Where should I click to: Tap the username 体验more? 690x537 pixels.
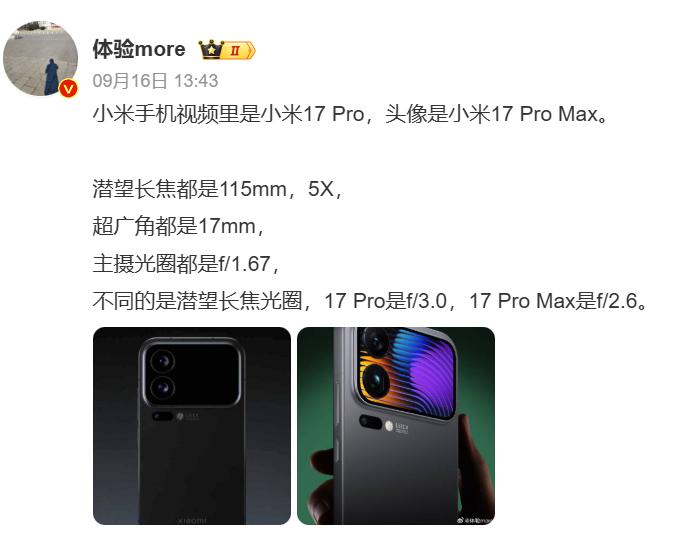pos(139,49)
